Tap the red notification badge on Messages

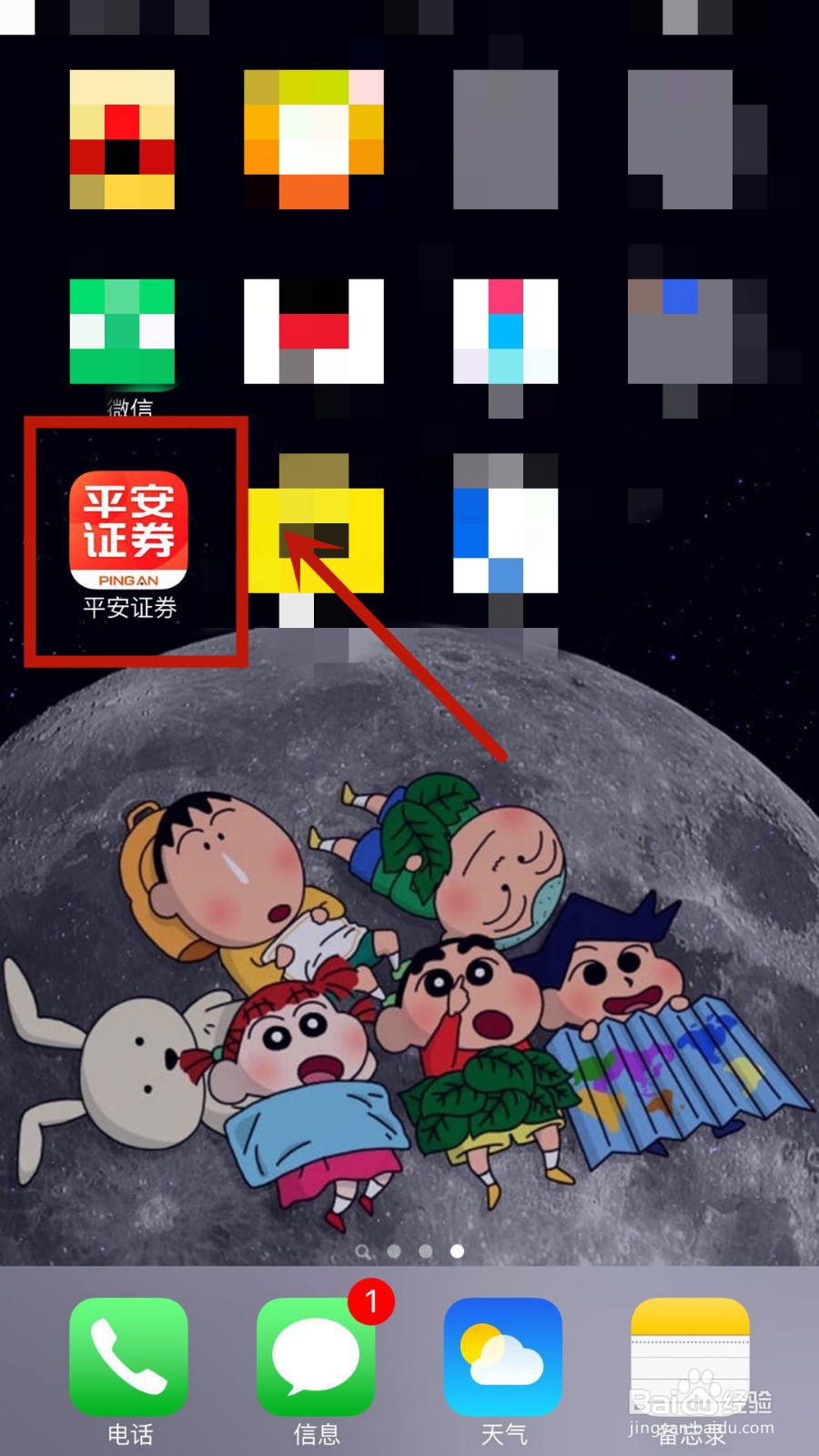tap(373, 1303)
